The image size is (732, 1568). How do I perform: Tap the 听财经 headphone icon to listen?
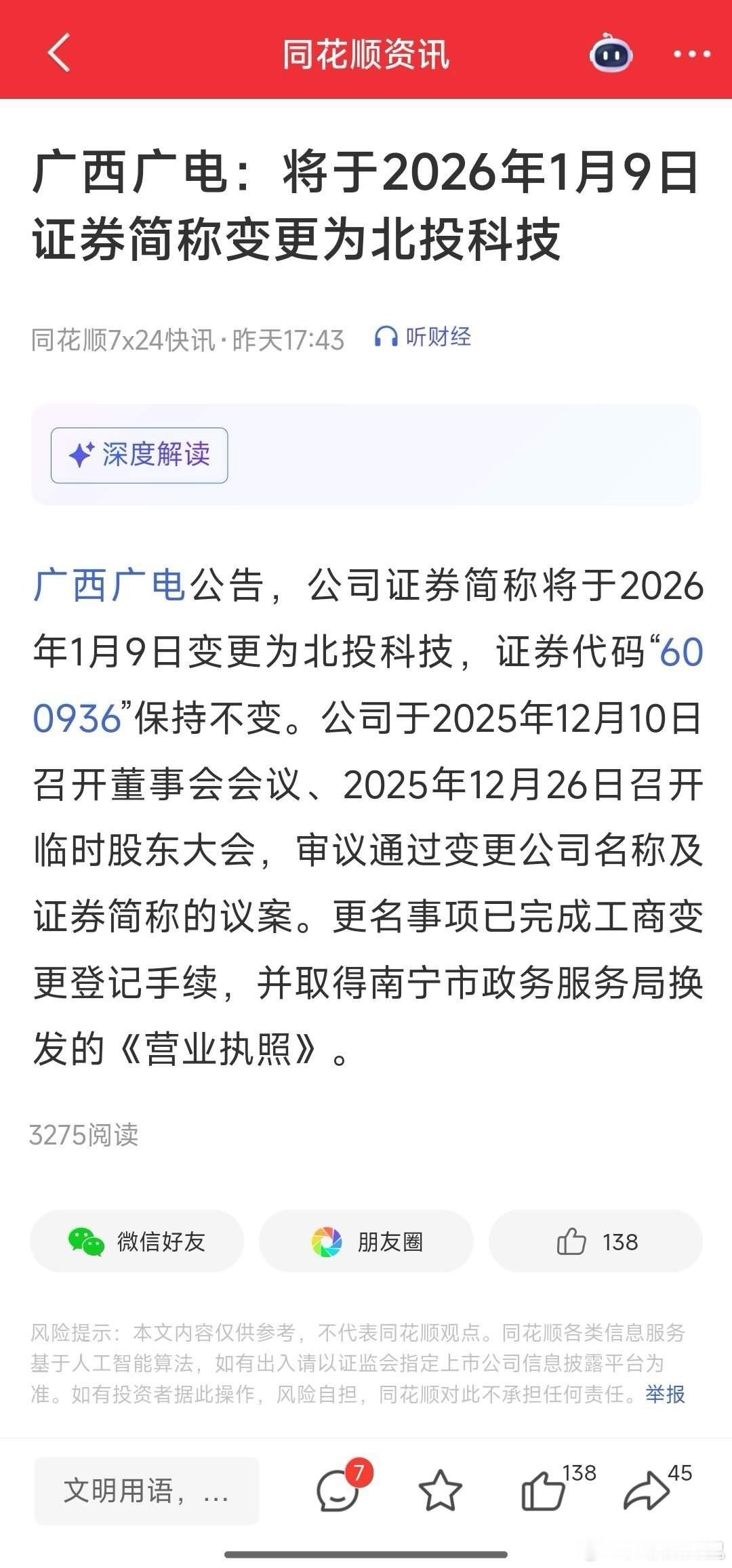coord(386,337)
